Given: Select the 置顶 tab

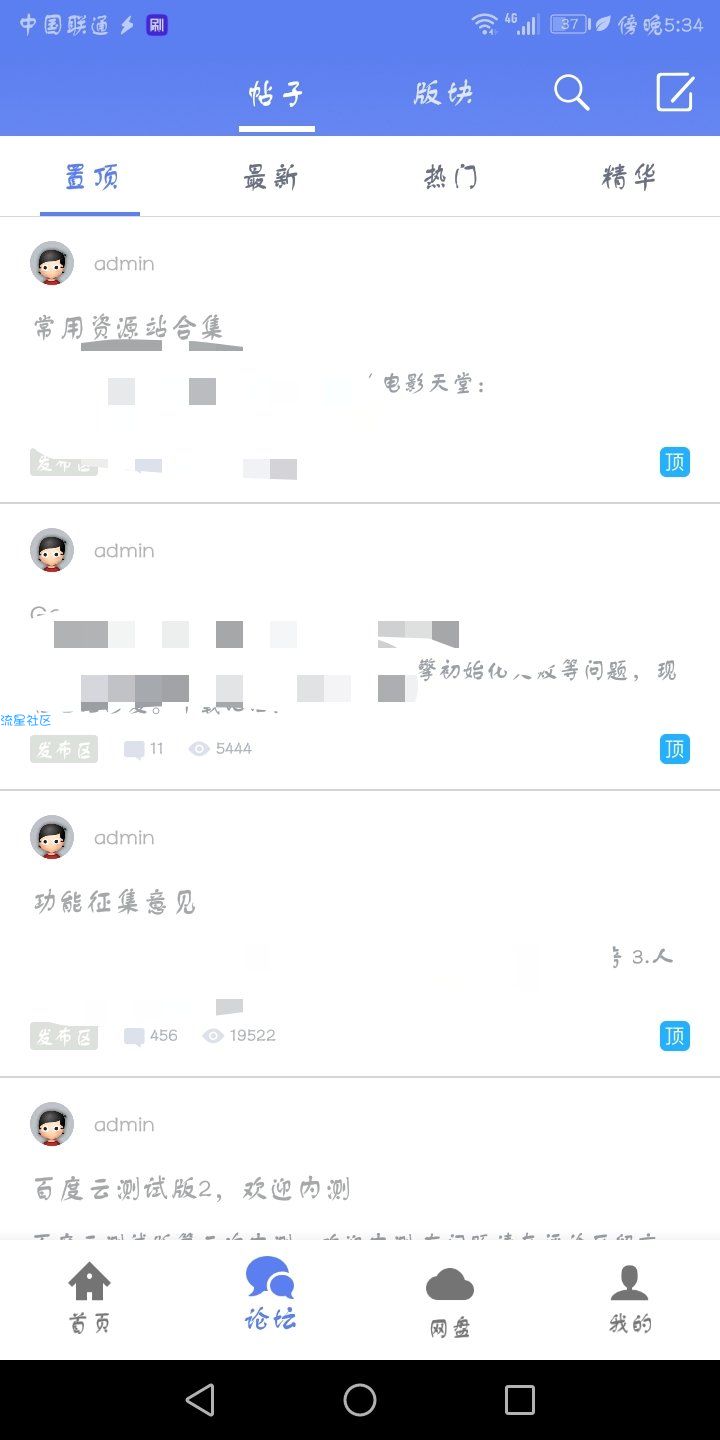Looking at the screenshot, I should point(91,178).
